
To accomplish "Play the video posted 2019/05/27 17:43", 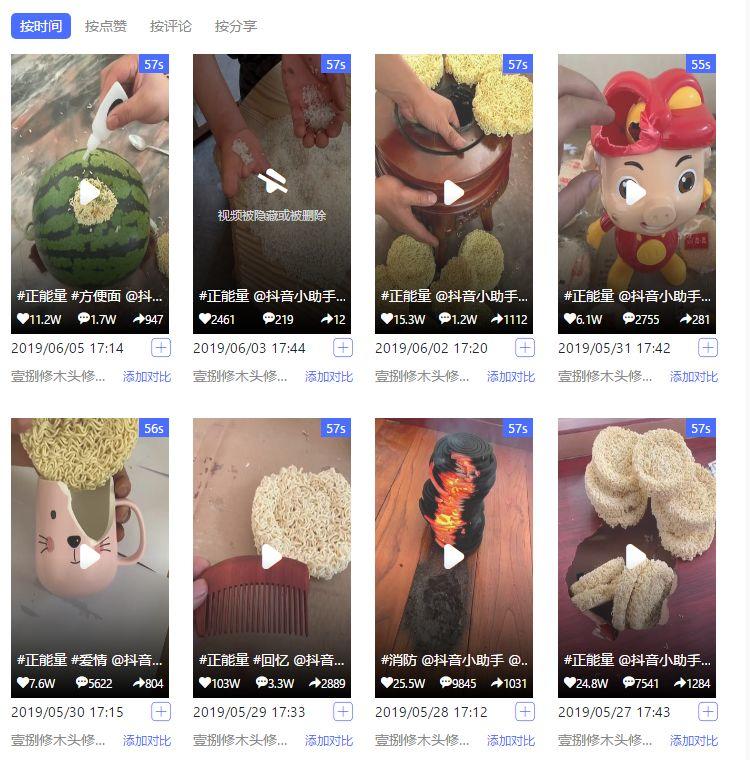I will pos(636,556).
